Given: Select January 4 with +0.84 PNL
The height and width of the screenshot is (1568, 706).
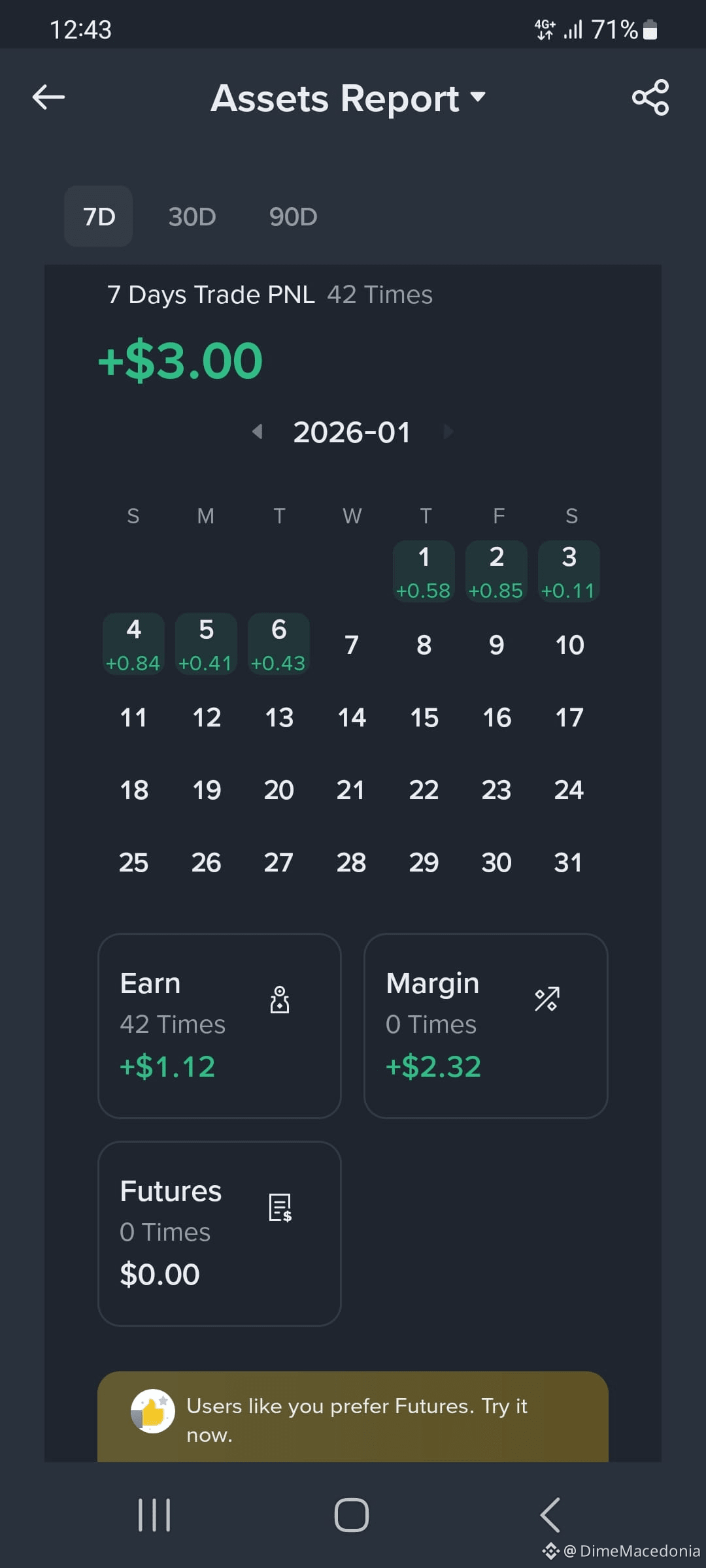Looking at the screenshot, I should click(133, 644).
